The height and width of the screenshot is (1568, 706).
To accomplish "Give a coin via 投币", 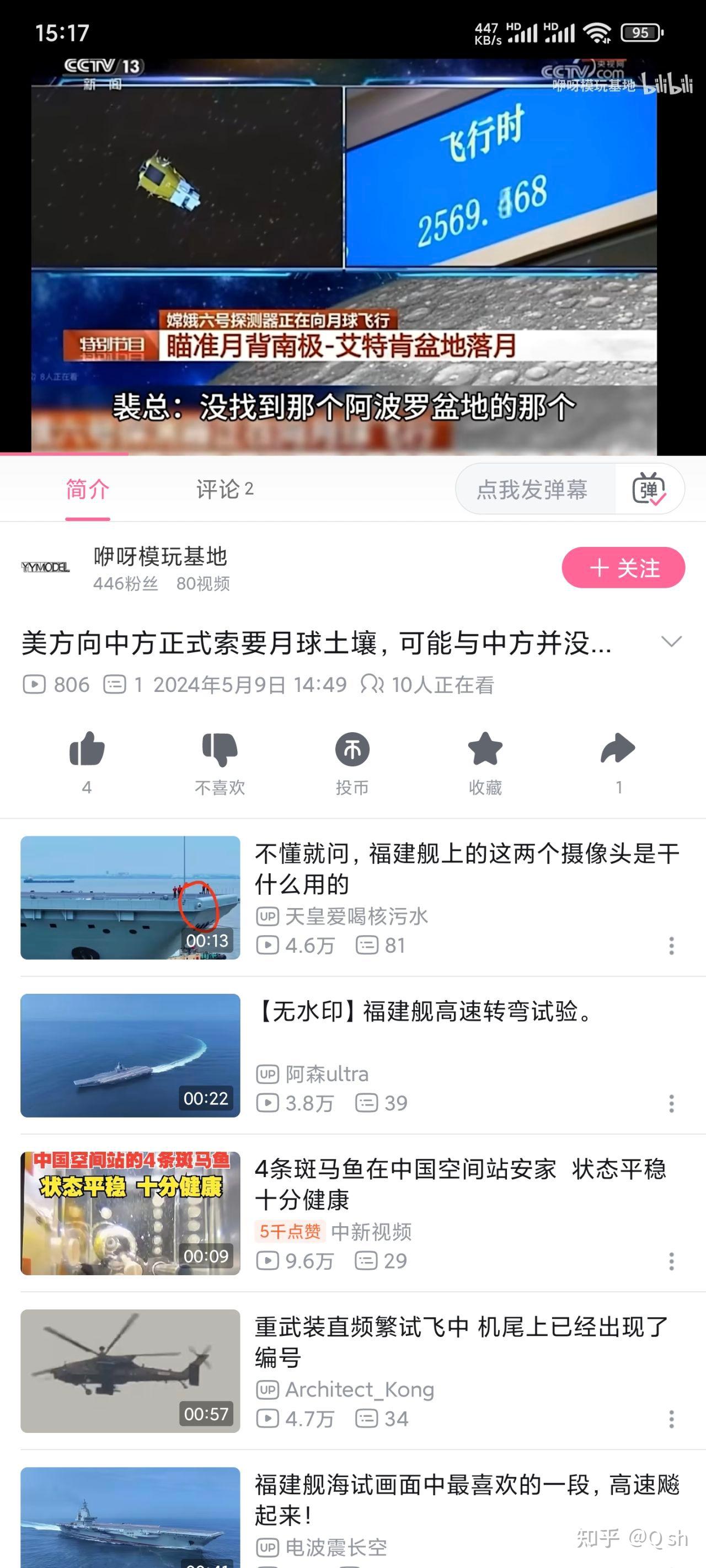I will pos(352,749).
